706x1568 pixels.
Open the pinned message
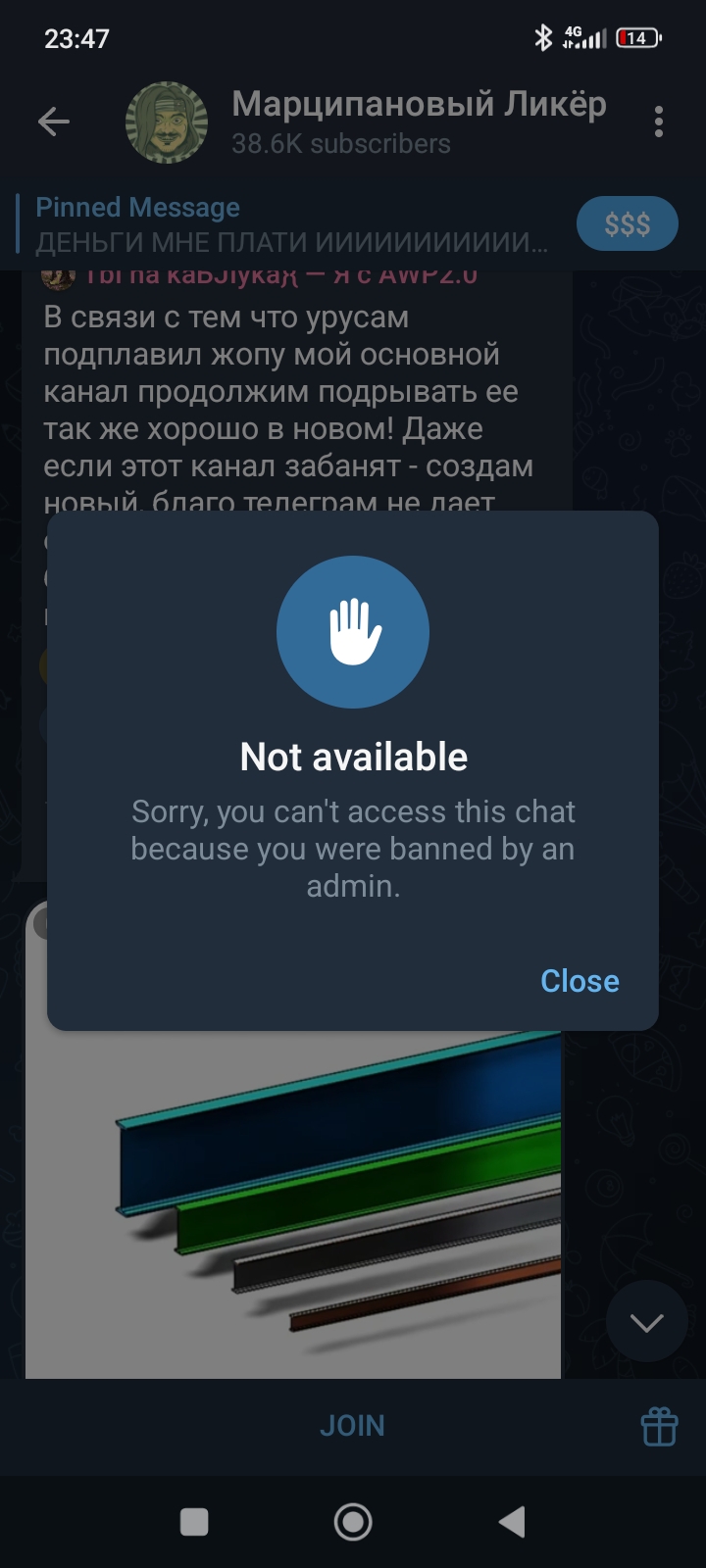(291, 224)
